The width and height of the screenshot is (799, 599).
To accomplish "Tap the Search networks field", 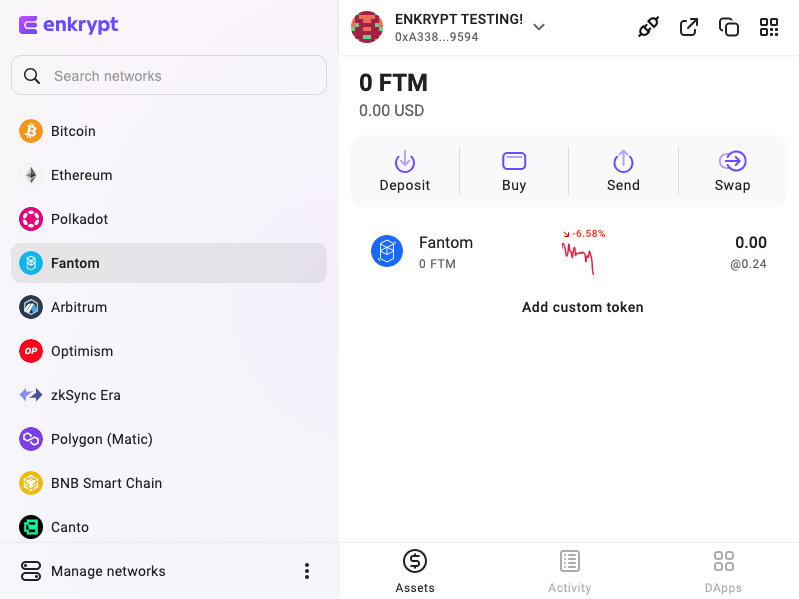I will coord(180,76).
